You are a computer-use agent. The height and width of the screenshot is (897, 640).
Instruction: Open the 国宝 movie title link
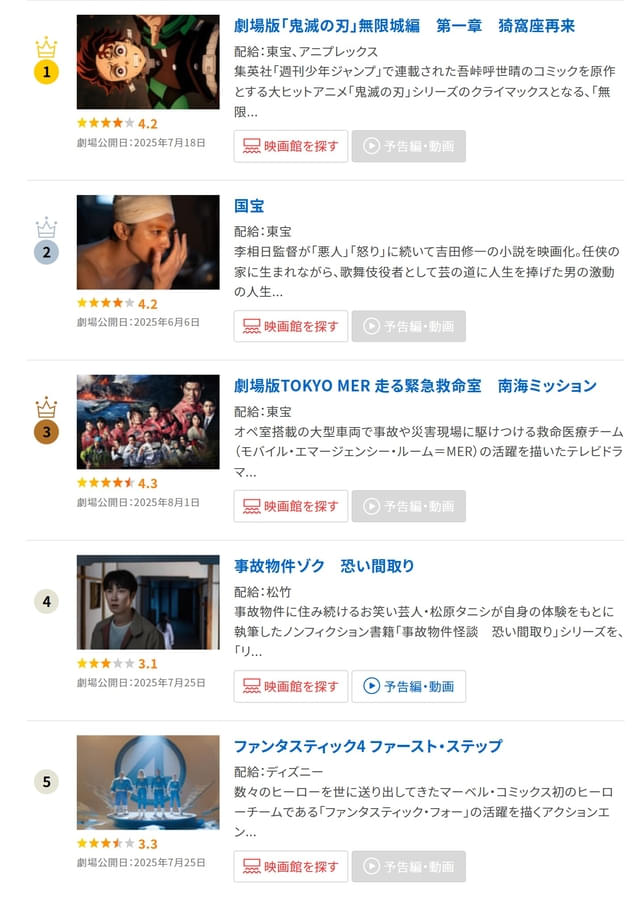[x=249, y=206]
